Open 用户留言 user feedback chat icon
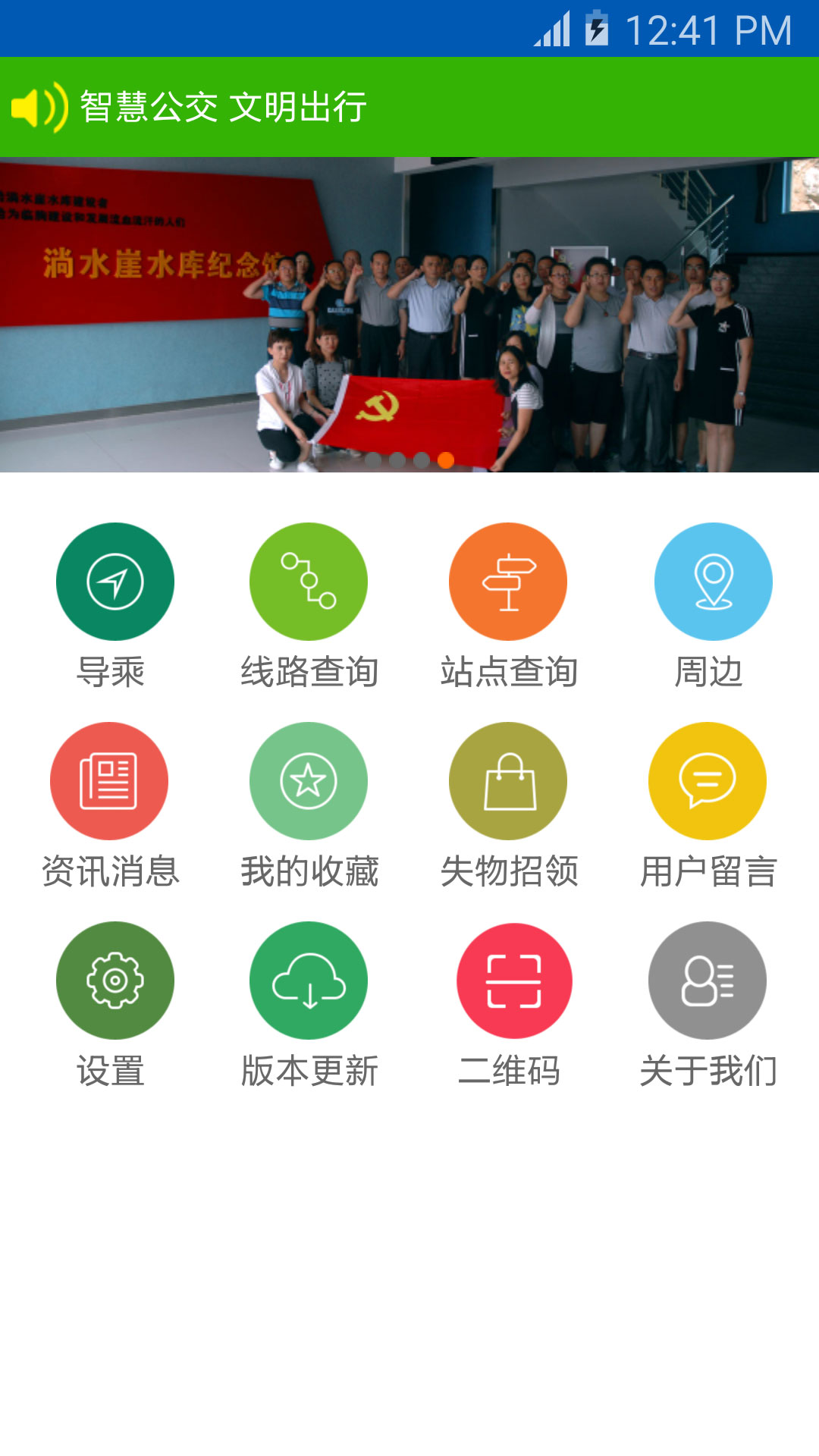This screenshot has height=1456, width=819. (707, 780)
